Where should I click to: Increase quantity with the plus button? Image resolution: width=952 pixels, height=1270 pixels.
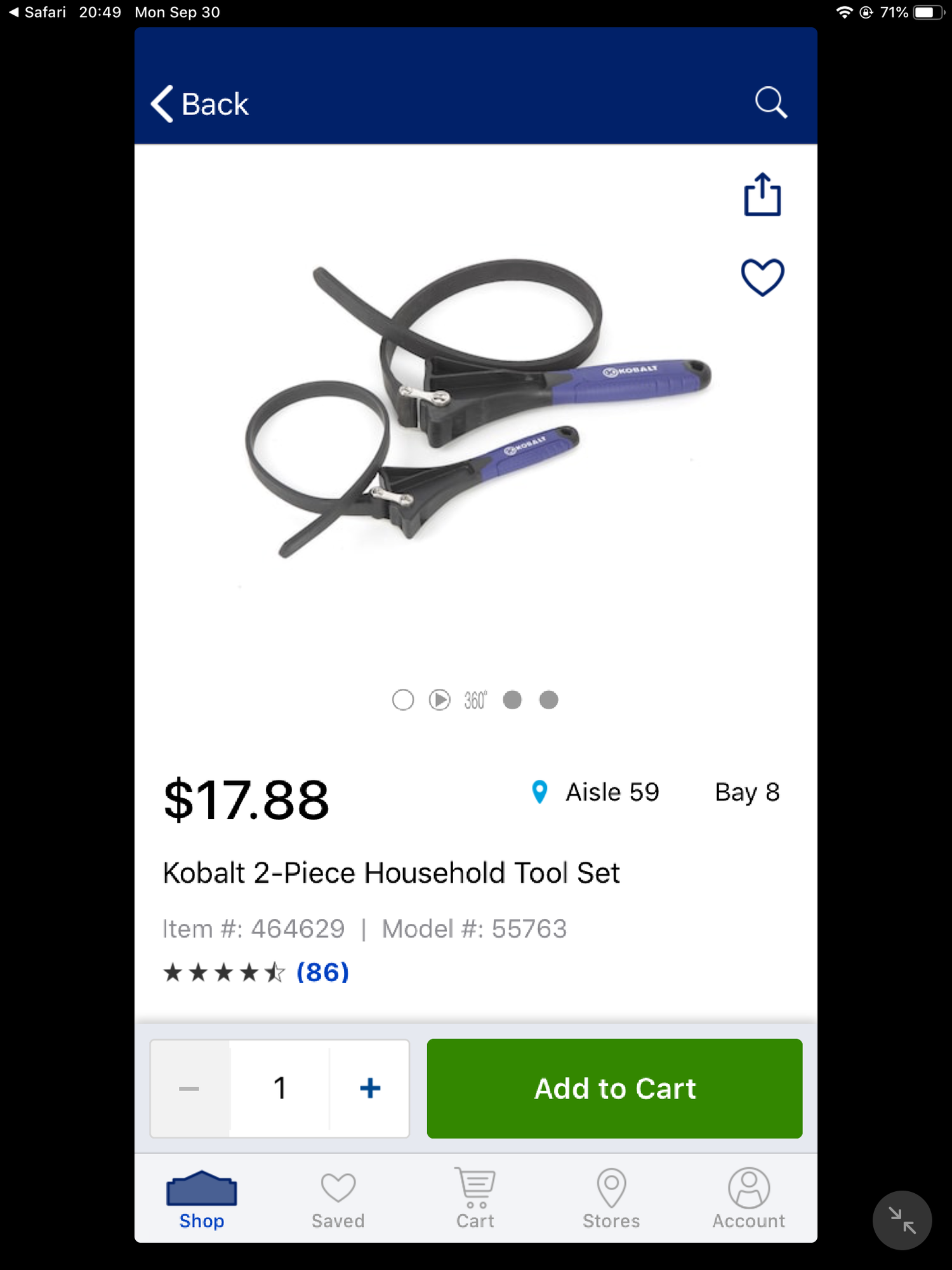(x=370, y=1088)
